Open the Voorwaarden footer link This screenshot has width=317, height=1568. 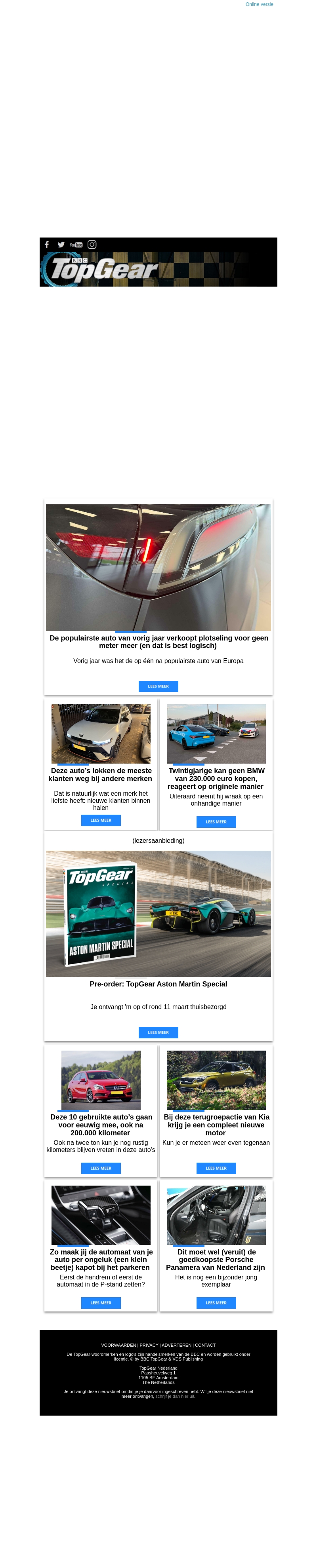(118, 1345)
